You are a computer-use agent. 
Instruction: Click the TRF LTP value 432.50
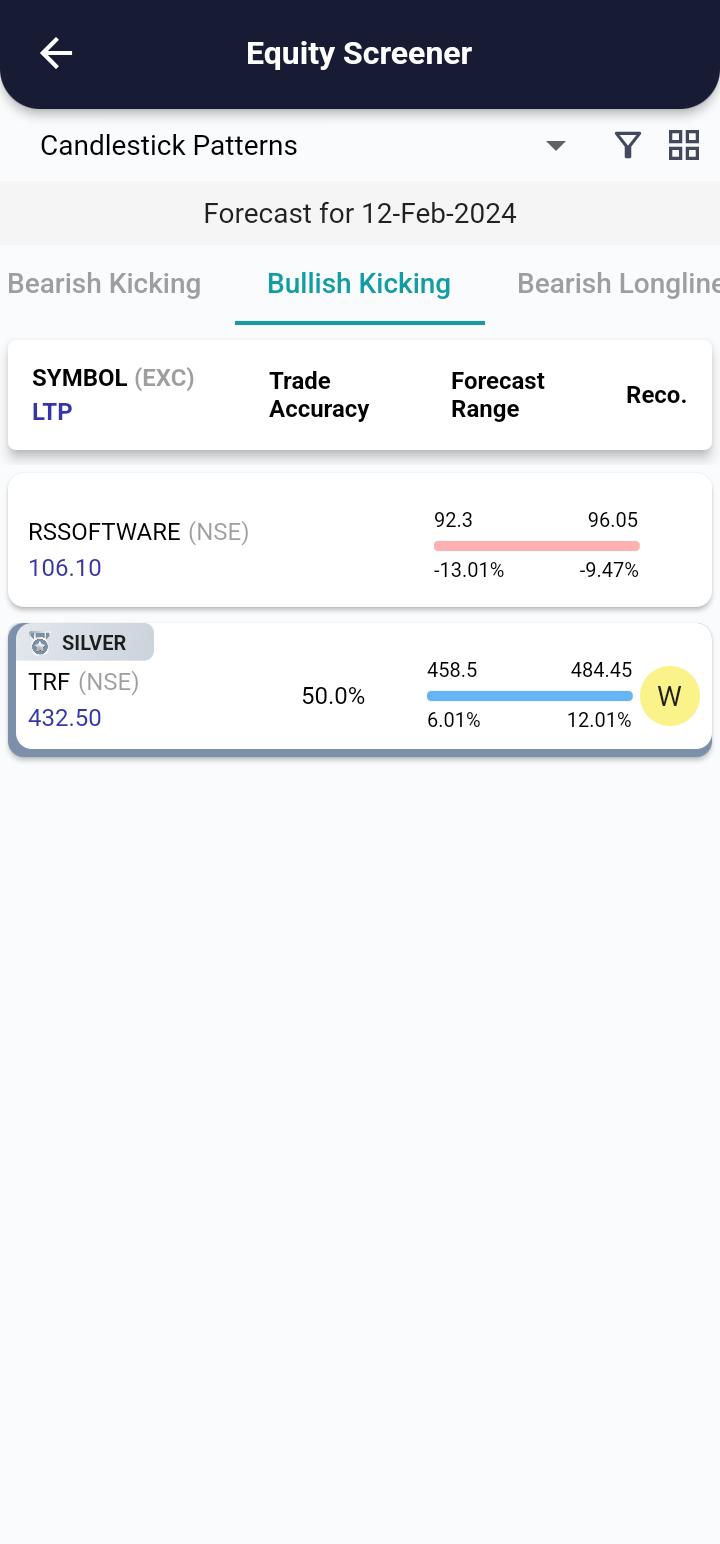click(x=64, y=718)
